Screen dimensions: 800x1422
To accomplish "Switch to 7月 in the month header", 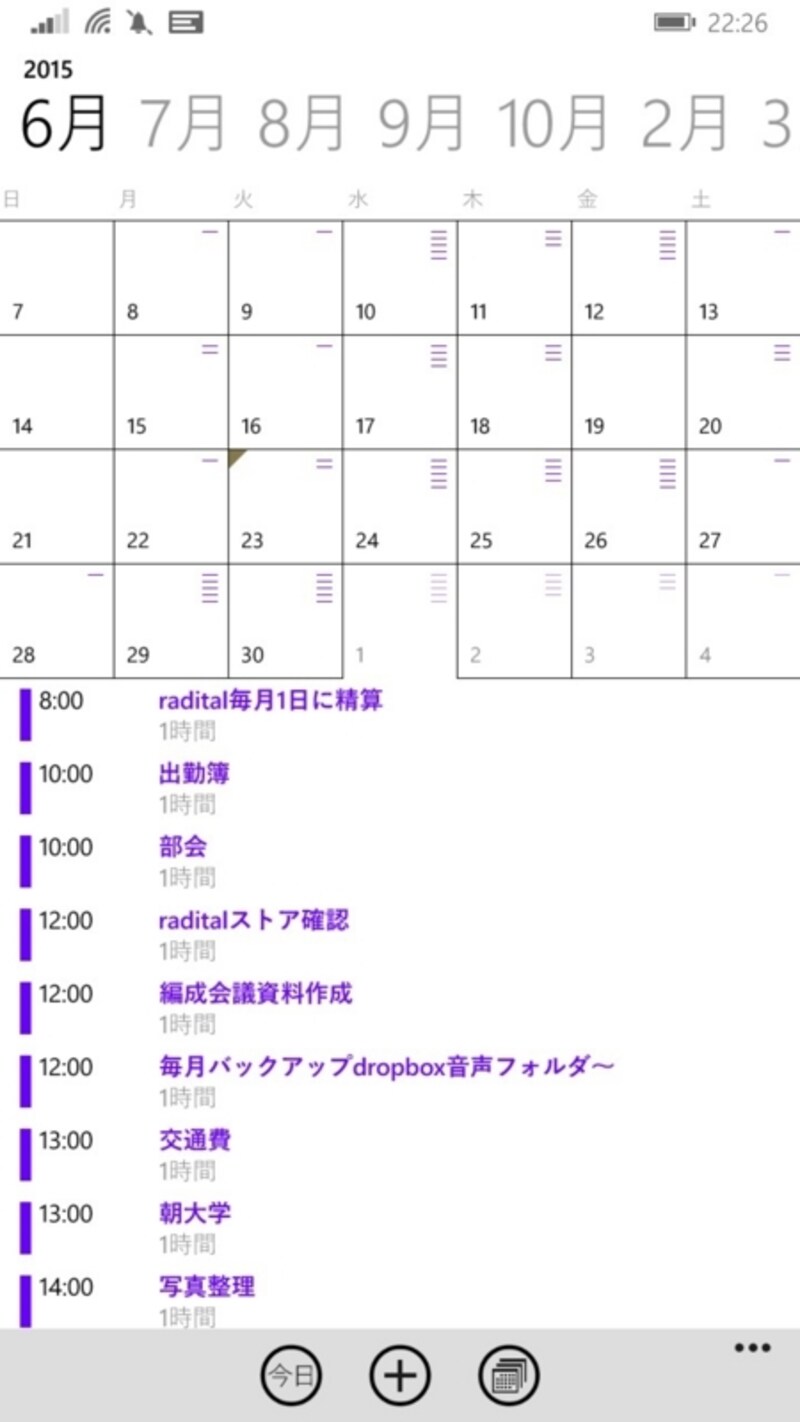I will (x=182, y=124).
